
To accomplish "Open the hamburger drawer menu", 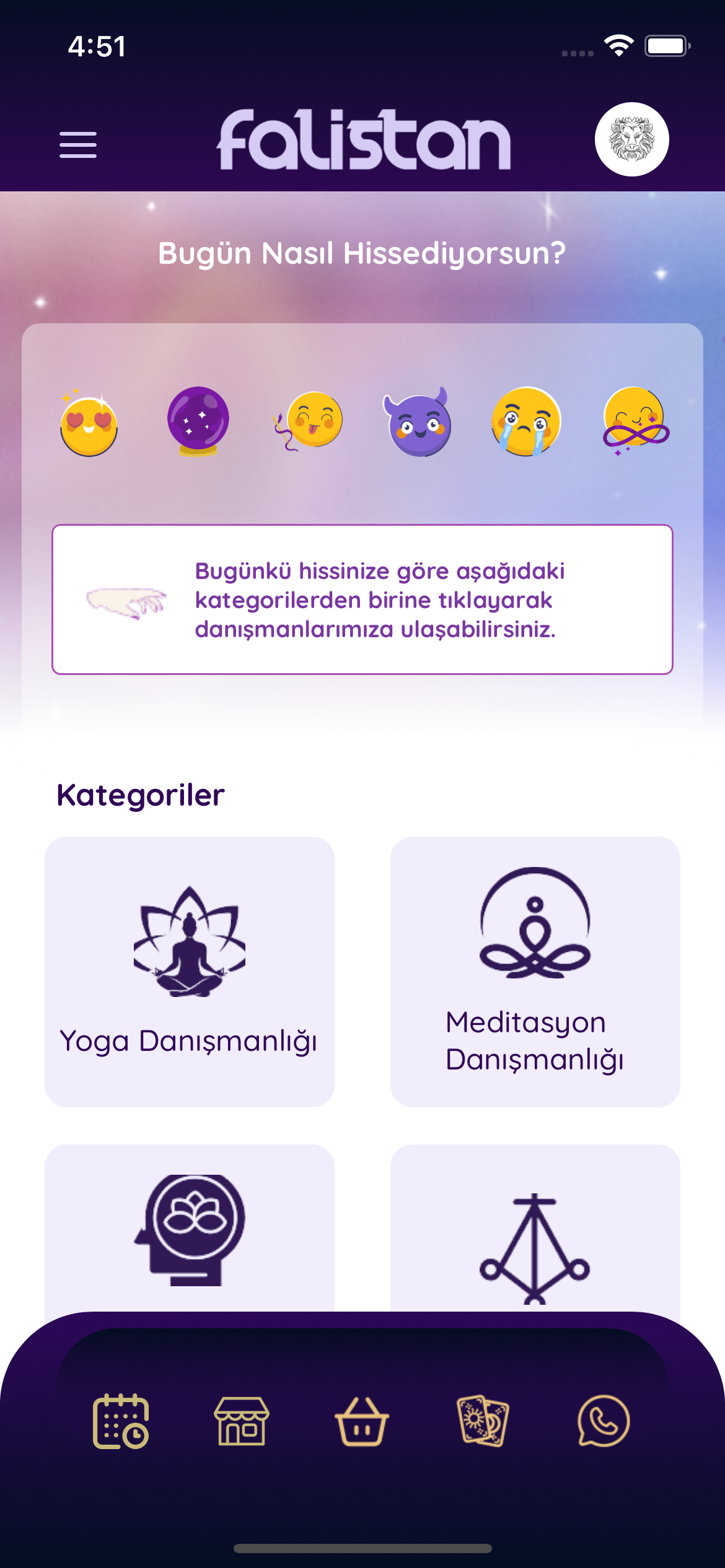I will (x=78, y=144).
